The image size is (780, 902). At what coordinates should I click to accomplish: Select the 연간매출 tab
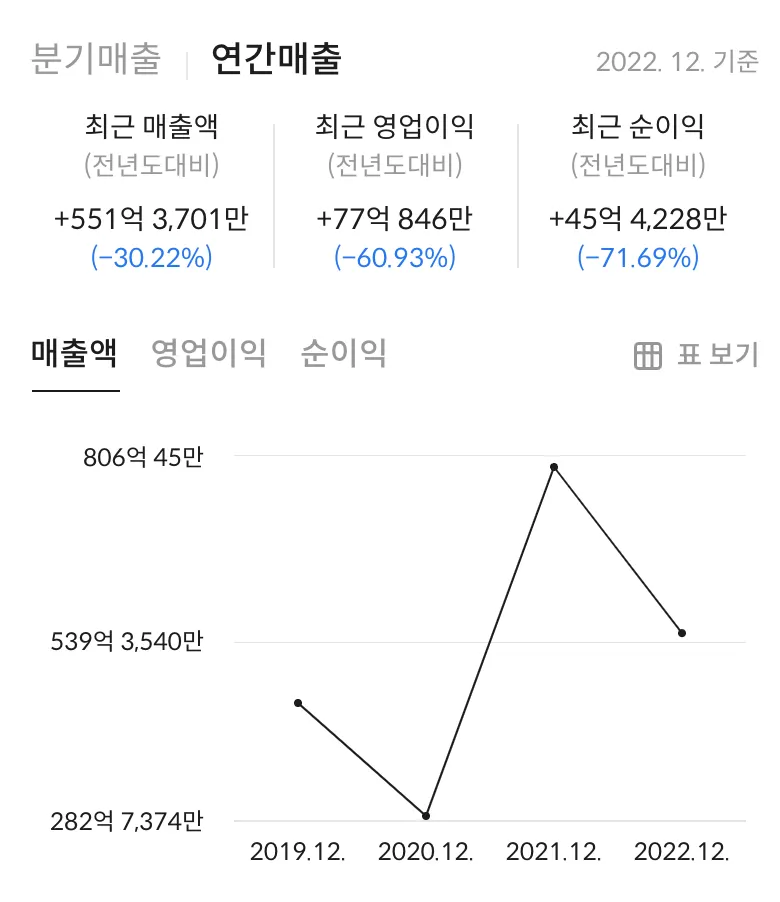(x=276, y=59)
